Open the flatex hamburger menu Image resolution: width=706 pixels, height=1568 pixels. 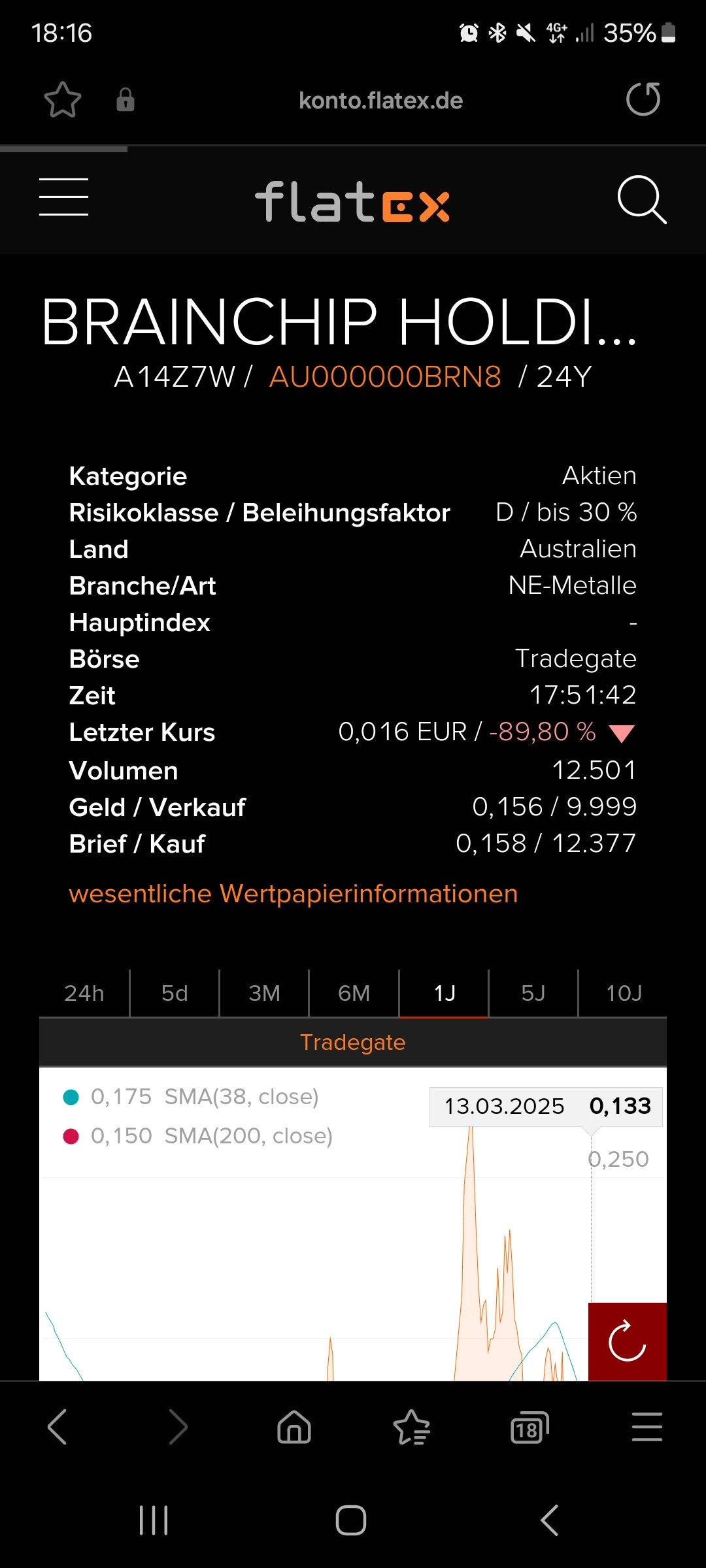(x=63, y=197)
